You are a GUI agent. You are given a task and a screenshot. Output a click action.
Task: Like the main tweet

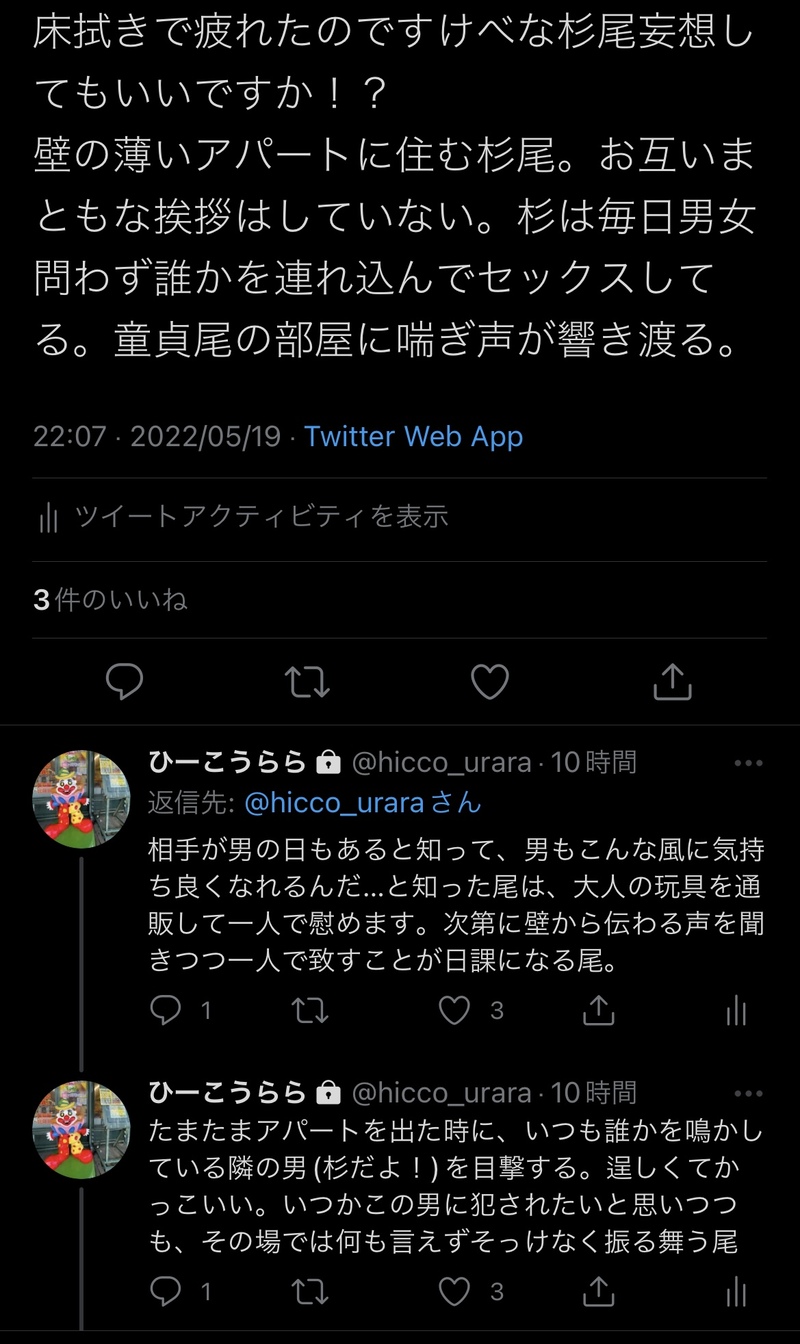click(490, 682)
